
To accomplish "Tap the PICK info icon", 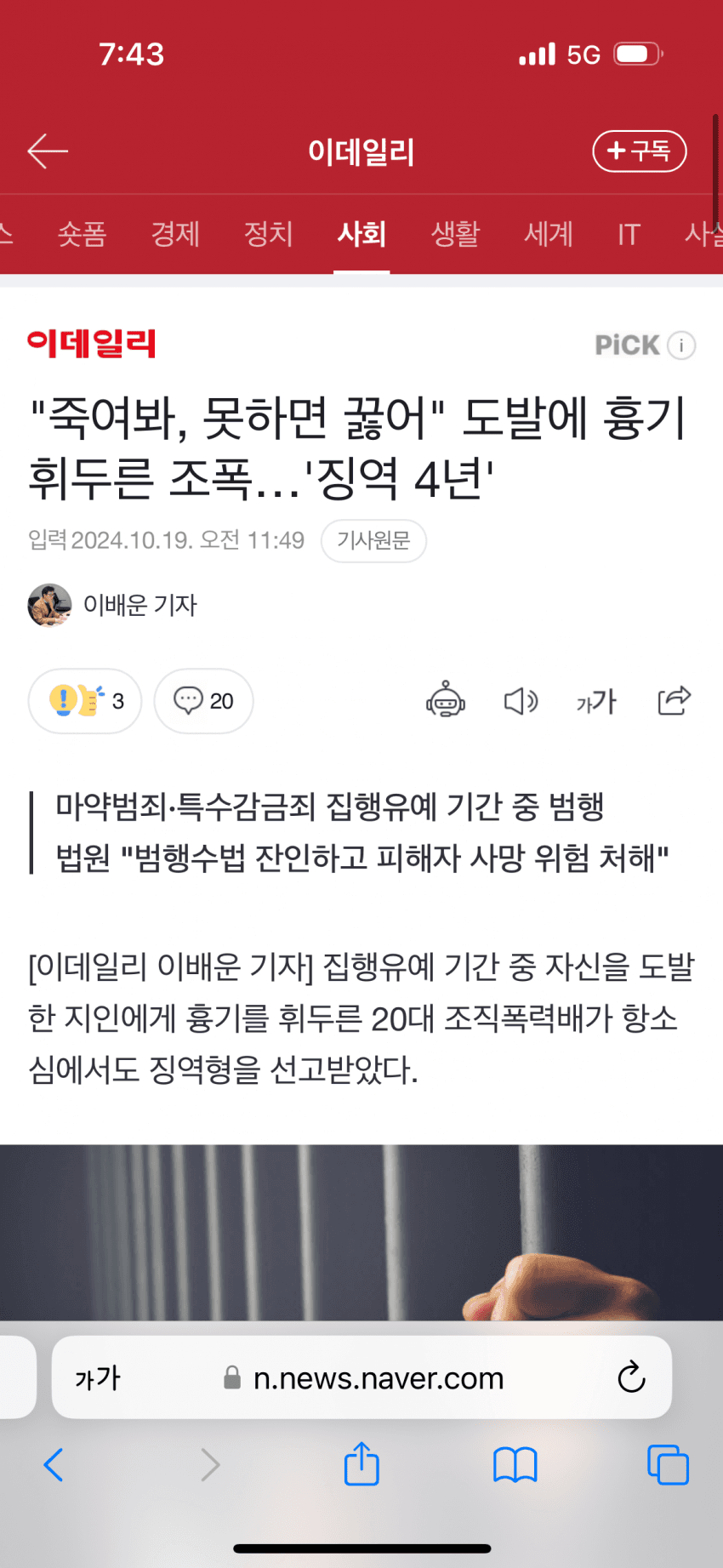I will (x=681, y=345).
